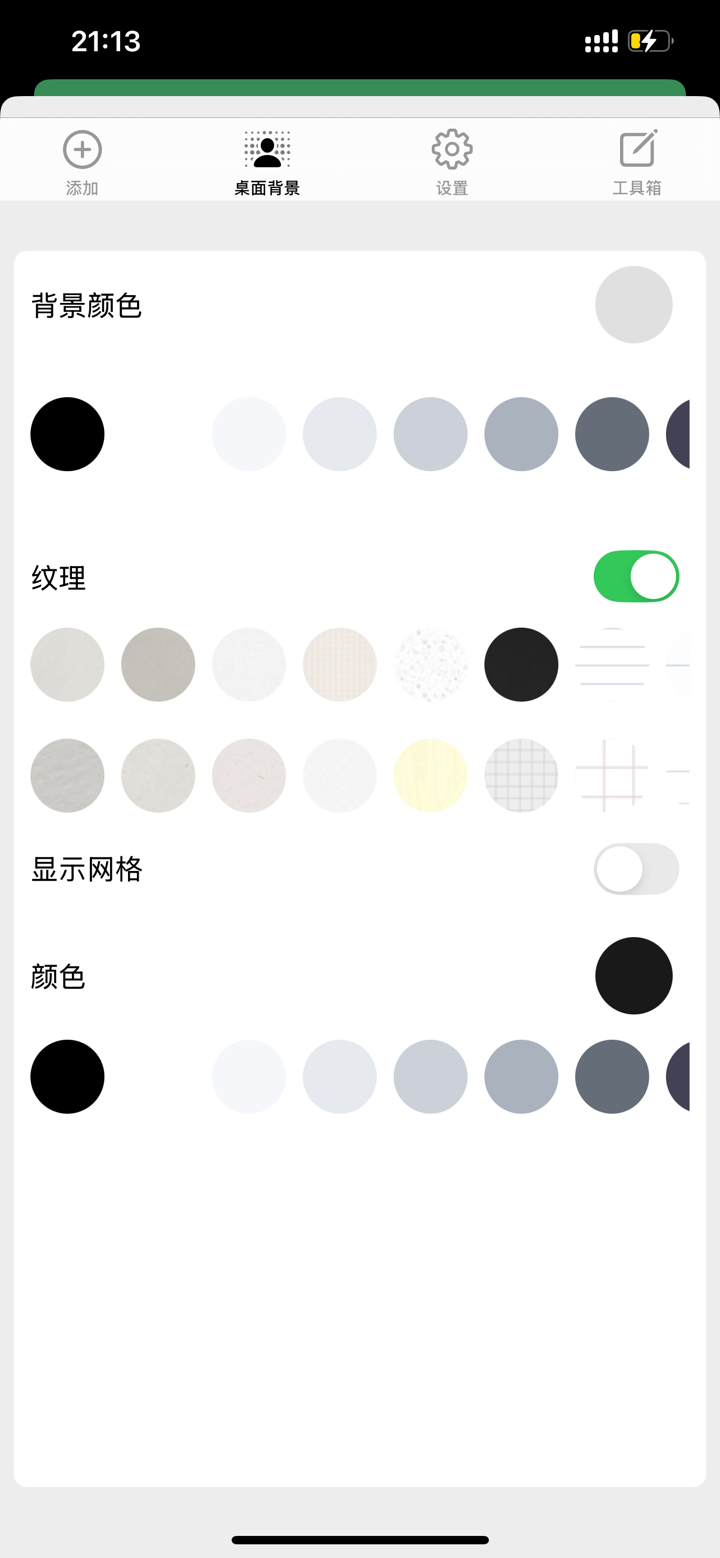Viewport: 720px width, 1558px height.
Task: Select the black background color swatch
Action: [67, 434]
